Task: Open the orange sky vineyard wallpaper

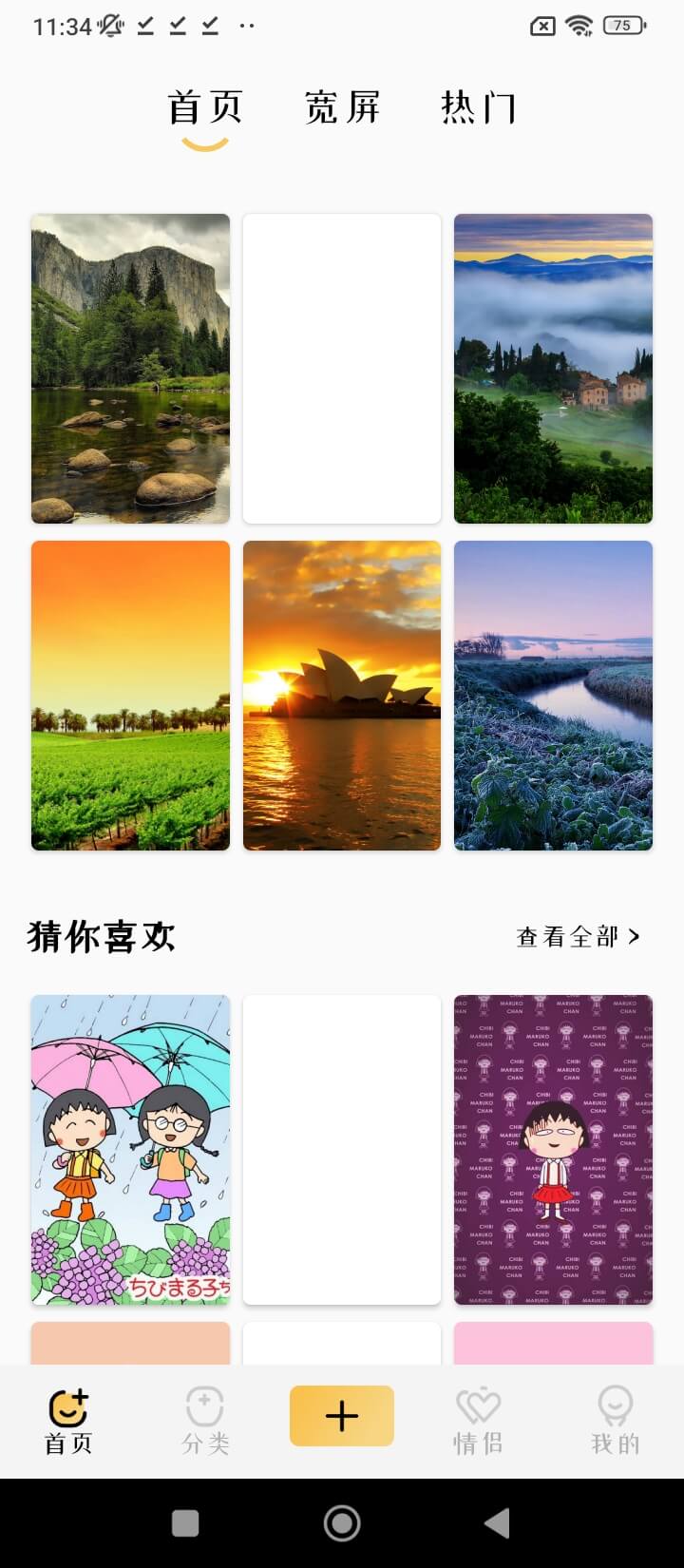Action: pyautogui.click(x=130, y=696)
